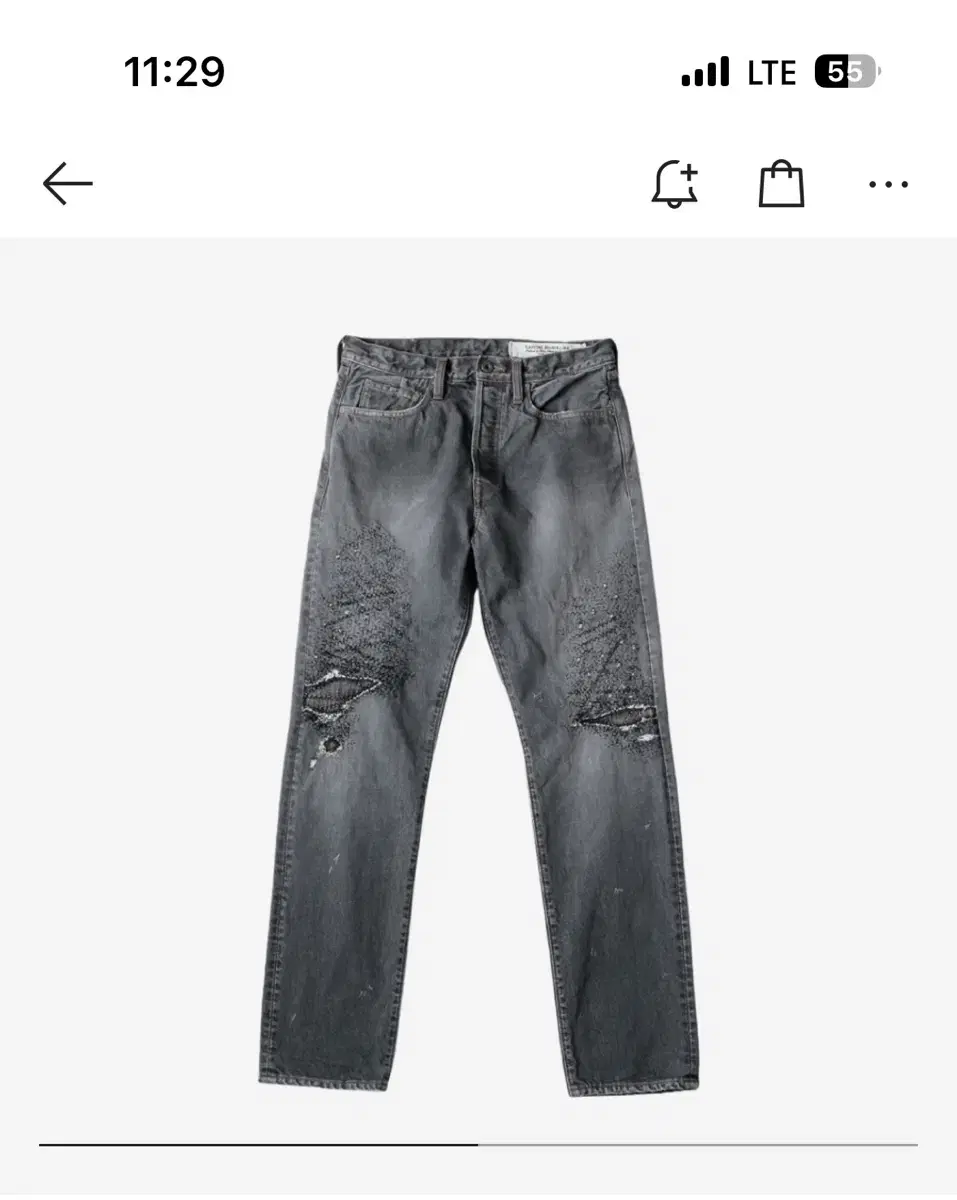Tap the status bar to scroll to top
Viewport: 957px width, 1200px height.
click(478, 71)
